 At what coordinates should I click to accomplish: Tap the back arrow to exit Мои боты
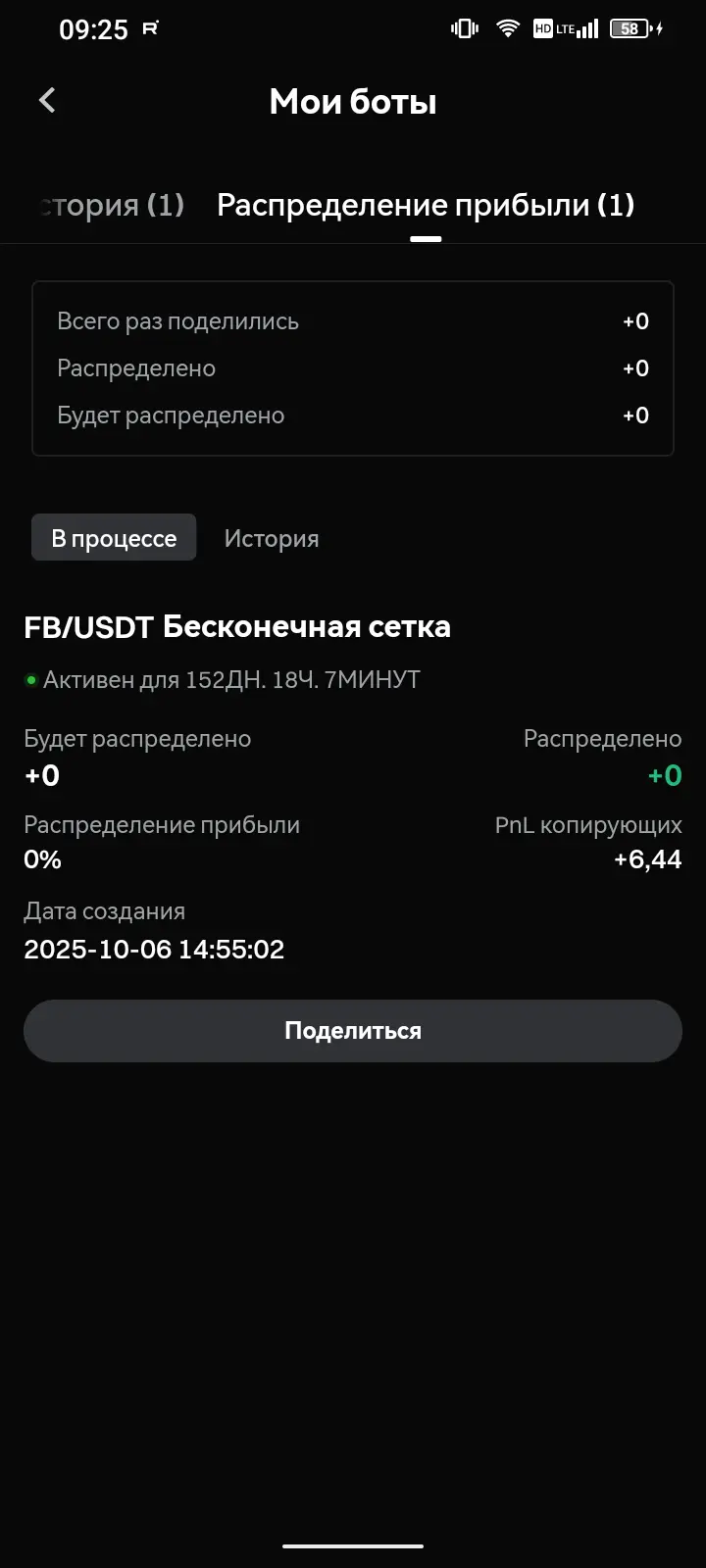[x=46, y=100]
